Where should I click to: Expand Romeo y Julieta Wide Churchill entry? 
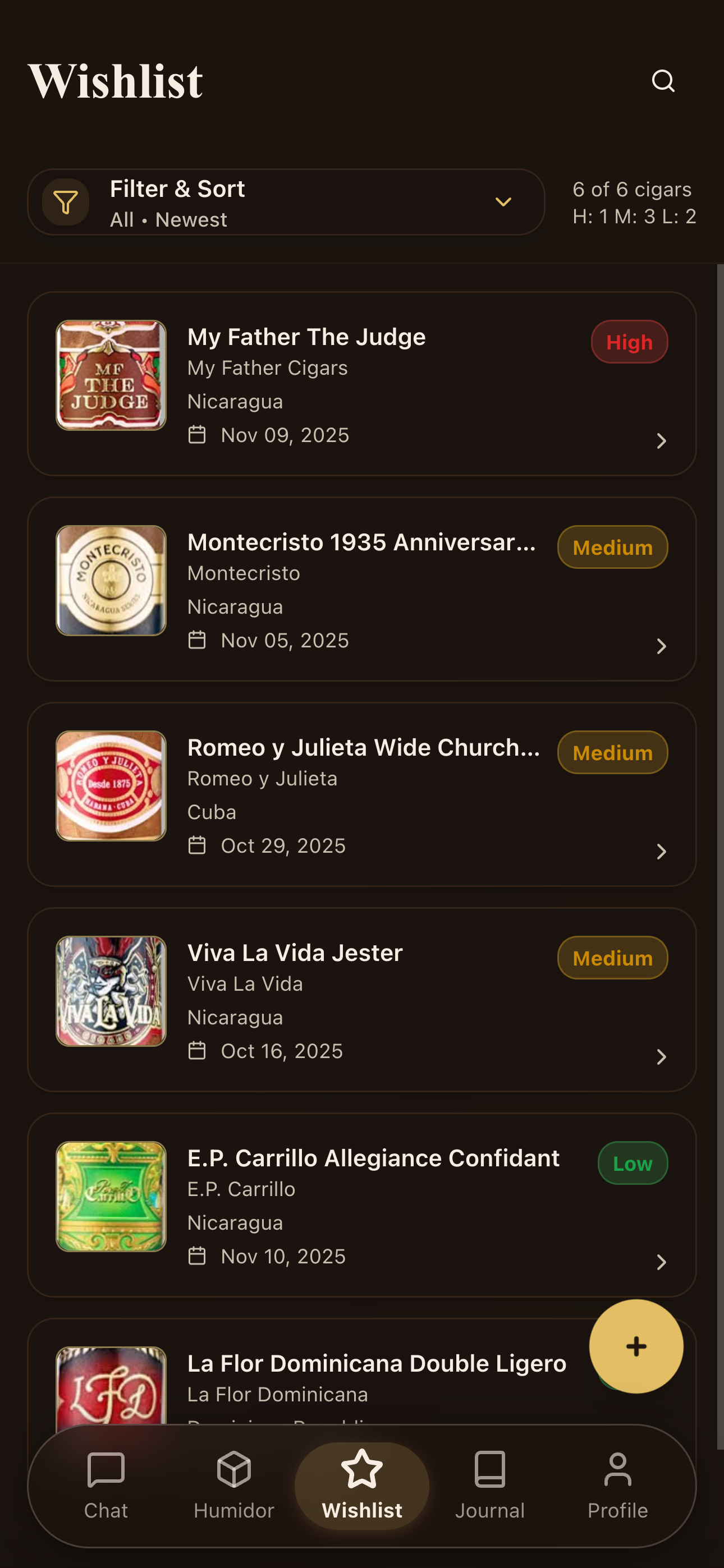tap(662, 851)
